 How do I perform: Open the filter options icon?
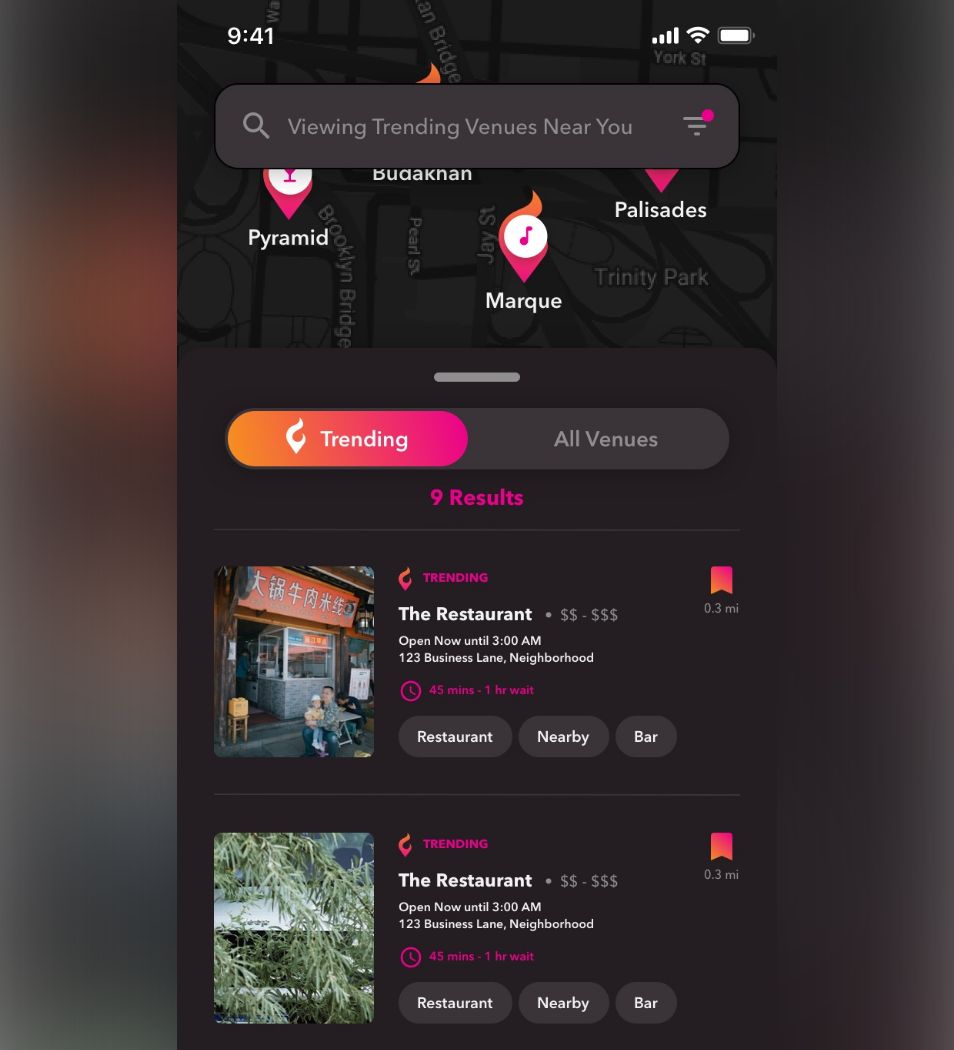coord(697,125)
